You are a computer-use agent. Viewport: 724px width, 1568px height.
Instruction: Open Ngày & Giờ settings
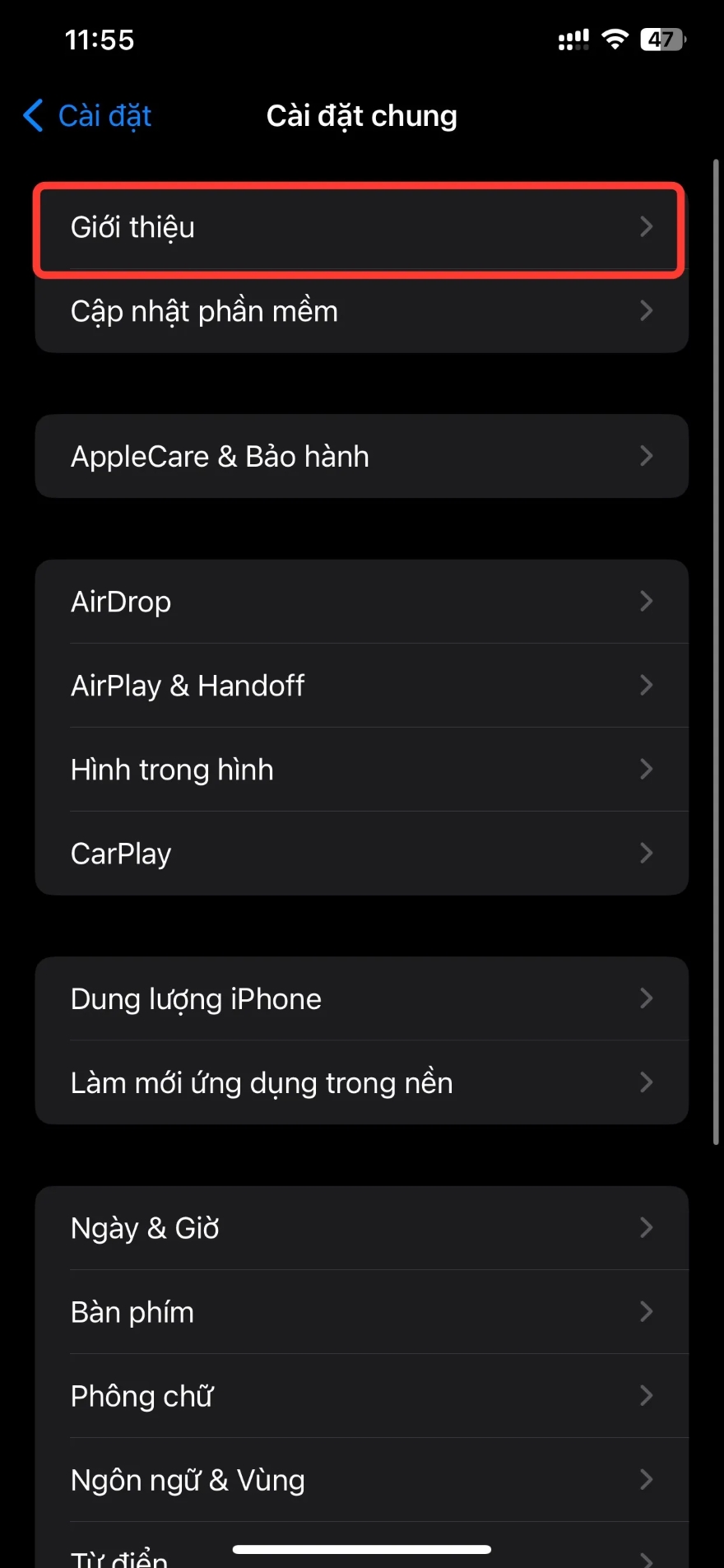(362, 1227)
